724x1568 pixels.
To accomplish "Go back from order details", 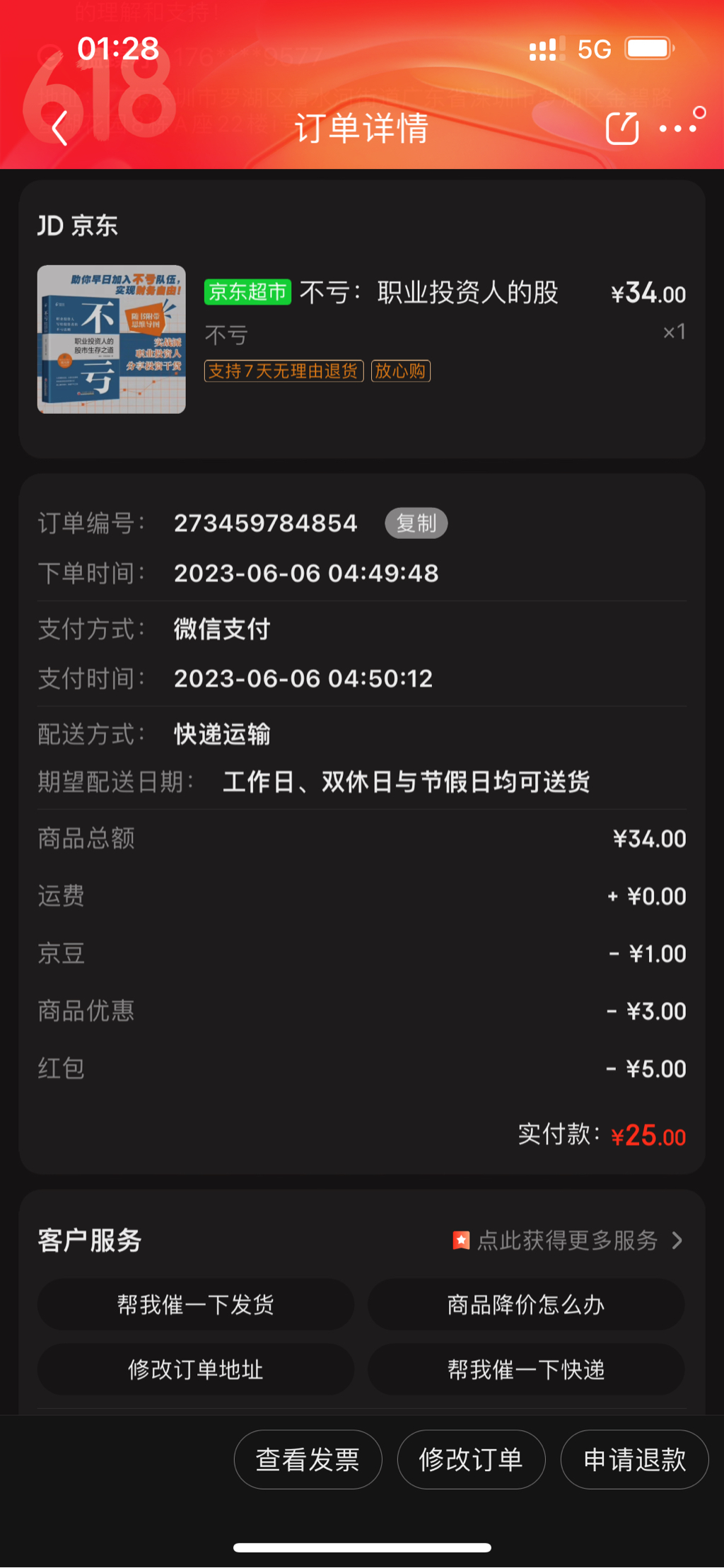I will [60, 129].
